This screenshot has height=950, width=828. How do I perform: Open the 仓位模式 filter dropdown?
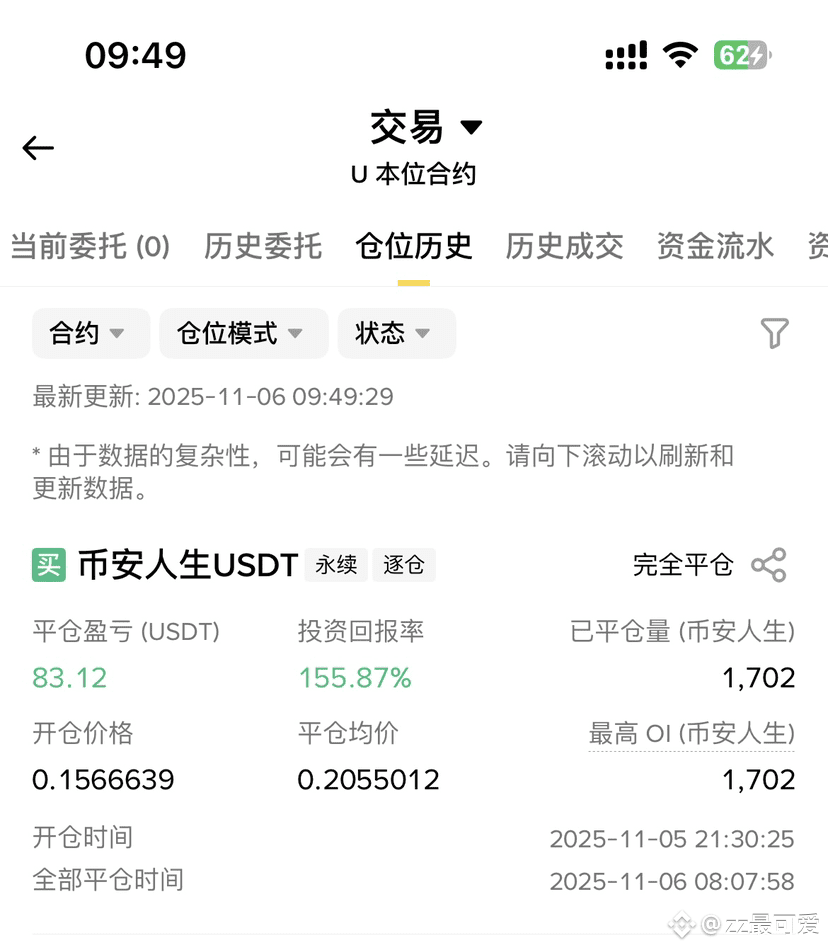(243, 333)
